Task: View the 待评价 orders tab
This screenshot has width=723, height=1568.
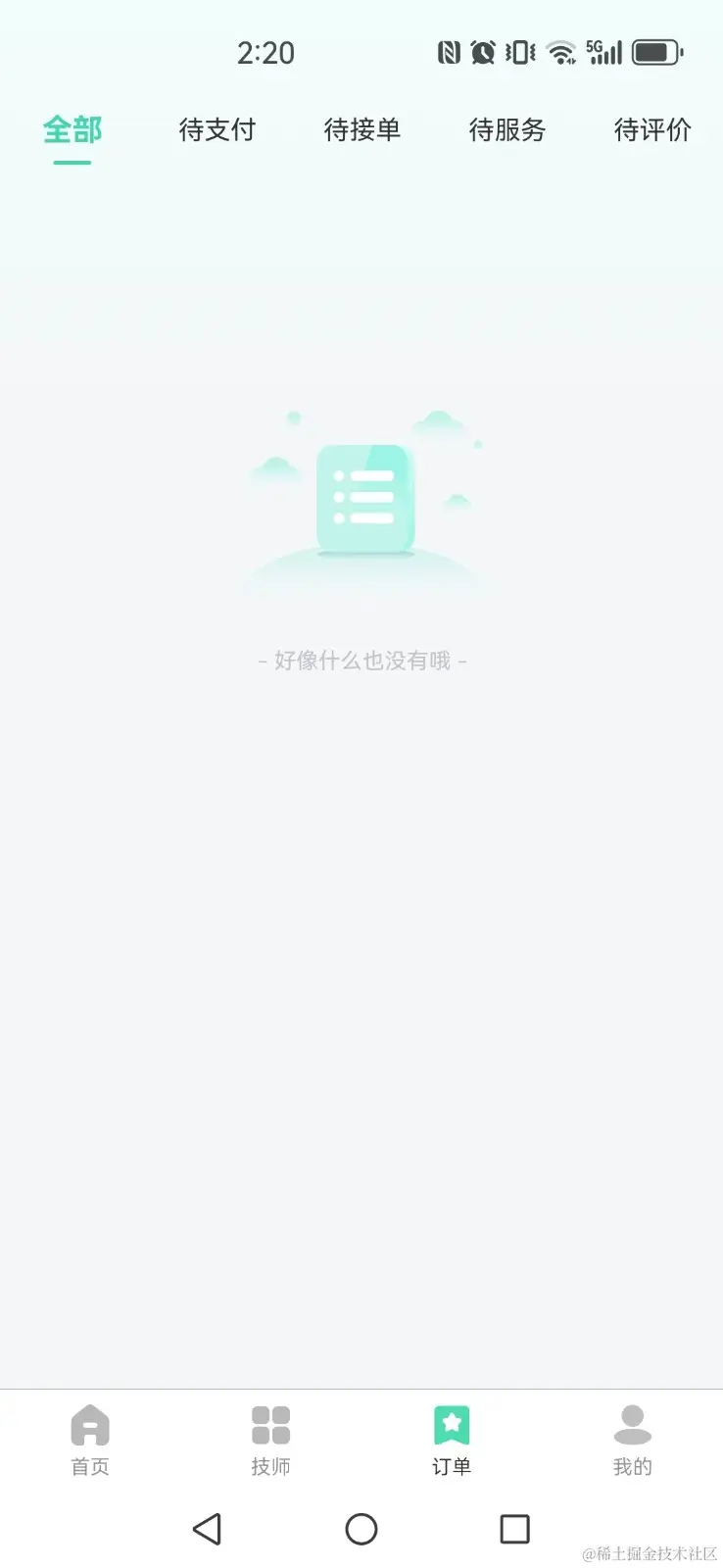Action: [652, 130]
